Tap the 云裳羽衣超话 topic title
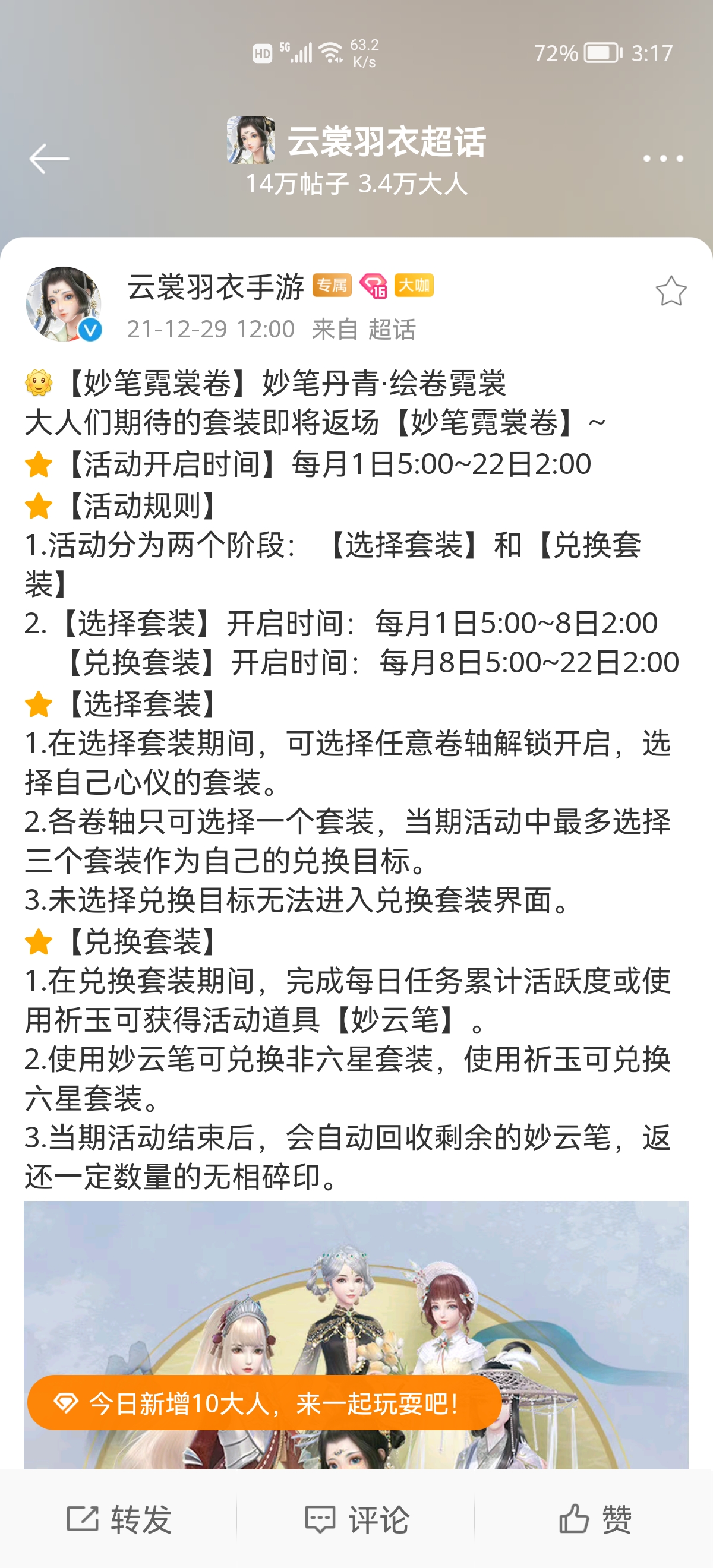 (387, 144)
